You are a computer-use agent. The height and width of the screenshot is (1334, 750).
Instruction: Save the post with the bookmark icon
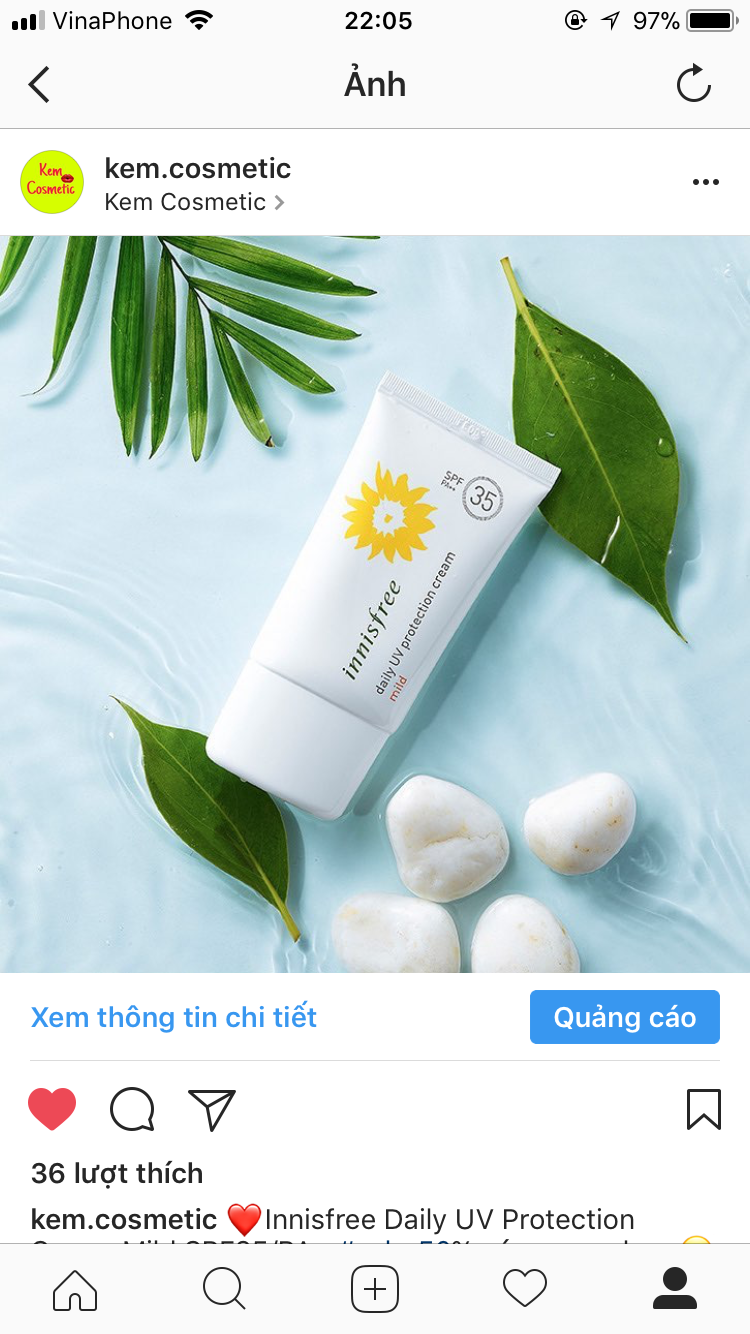click(703, 1109)
